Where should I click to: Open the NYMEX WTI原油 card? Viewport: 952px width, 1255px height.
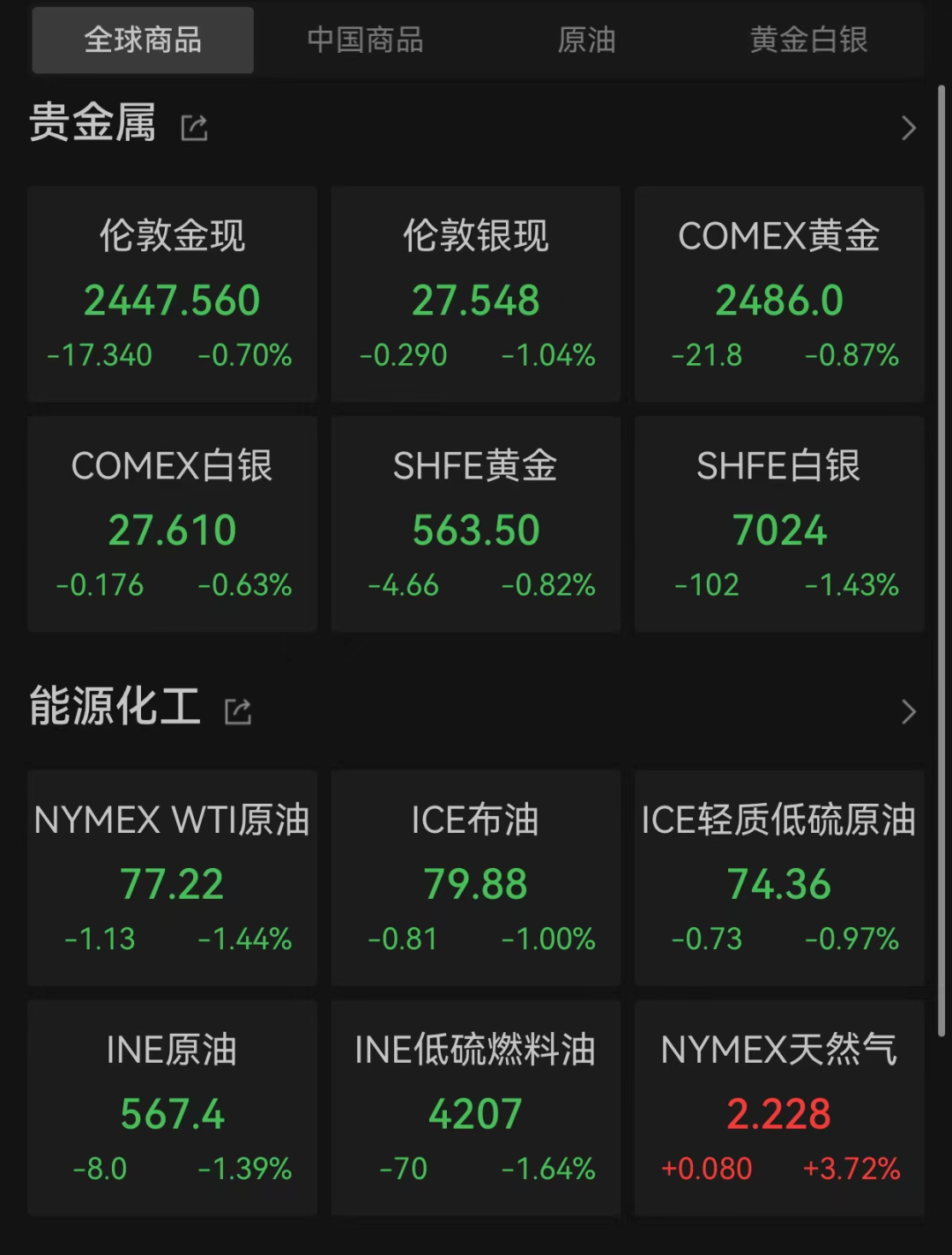tap(172, 878)
